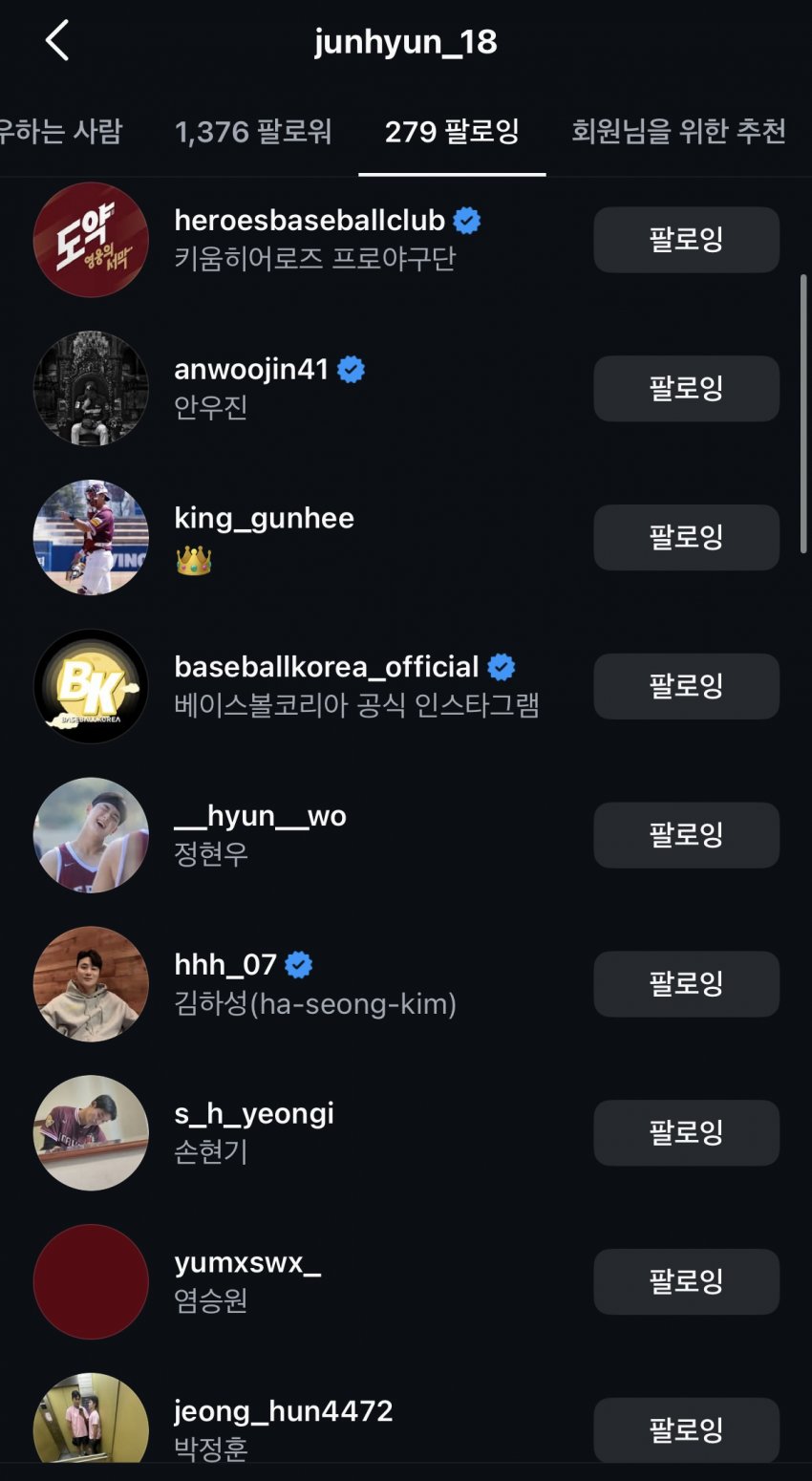The image size is (812, 1481).
Task: Open anwoojin41 안우진 profile
Action: point(251,370)
